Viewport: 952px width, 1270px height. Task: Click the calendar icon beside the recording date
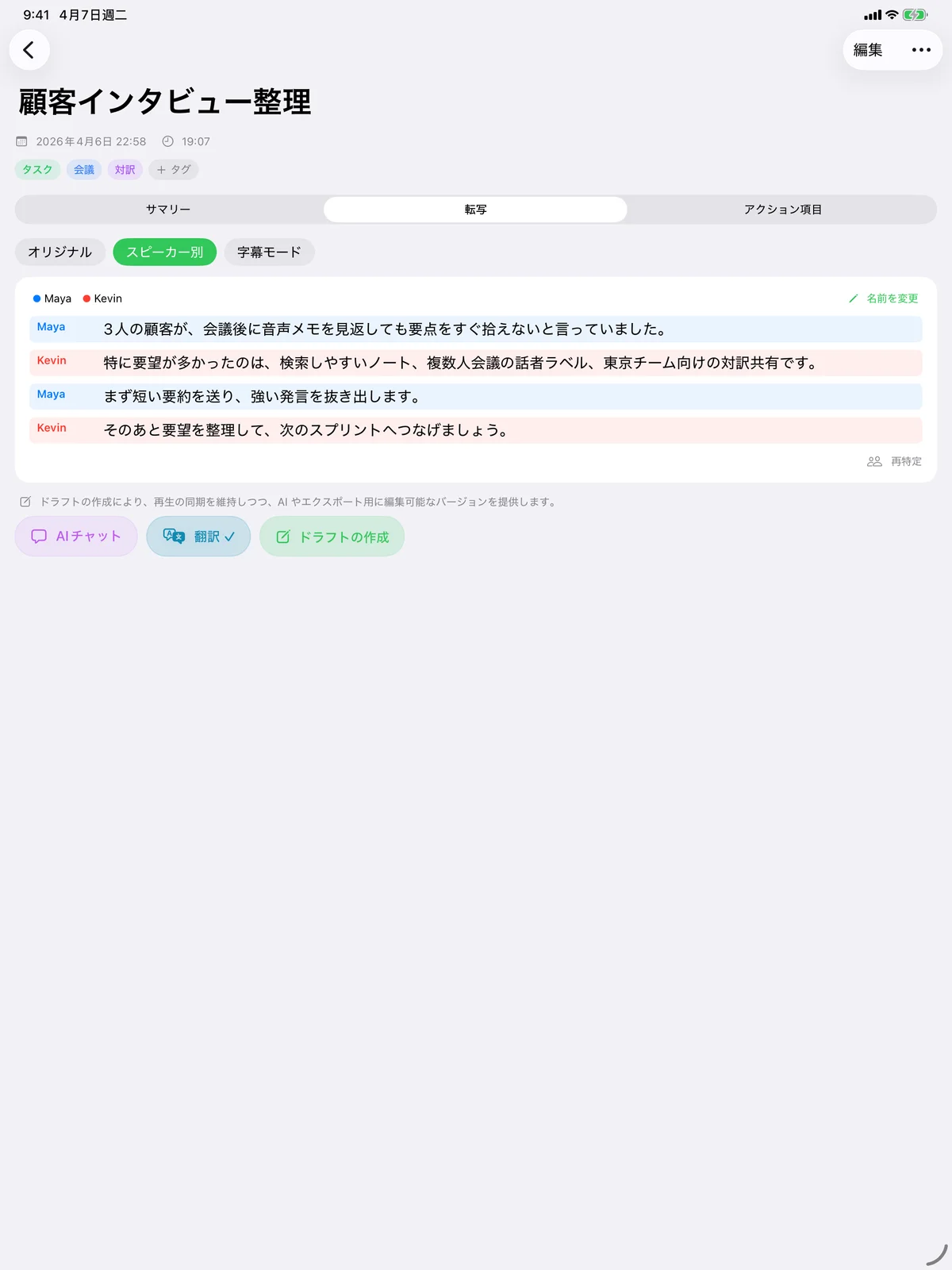(x=22, y=140)
